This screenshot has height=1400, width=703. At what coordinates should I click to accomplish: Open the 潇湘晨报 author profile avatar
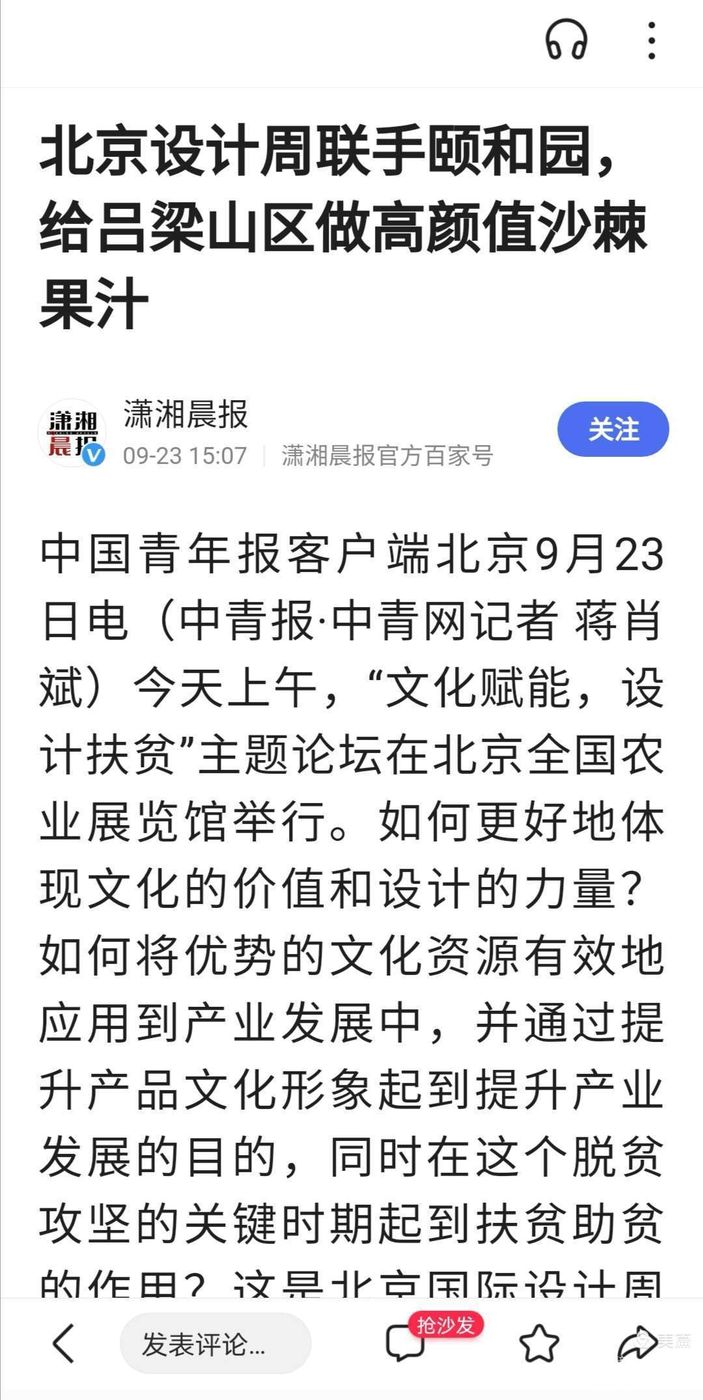(x=72, y=433)
